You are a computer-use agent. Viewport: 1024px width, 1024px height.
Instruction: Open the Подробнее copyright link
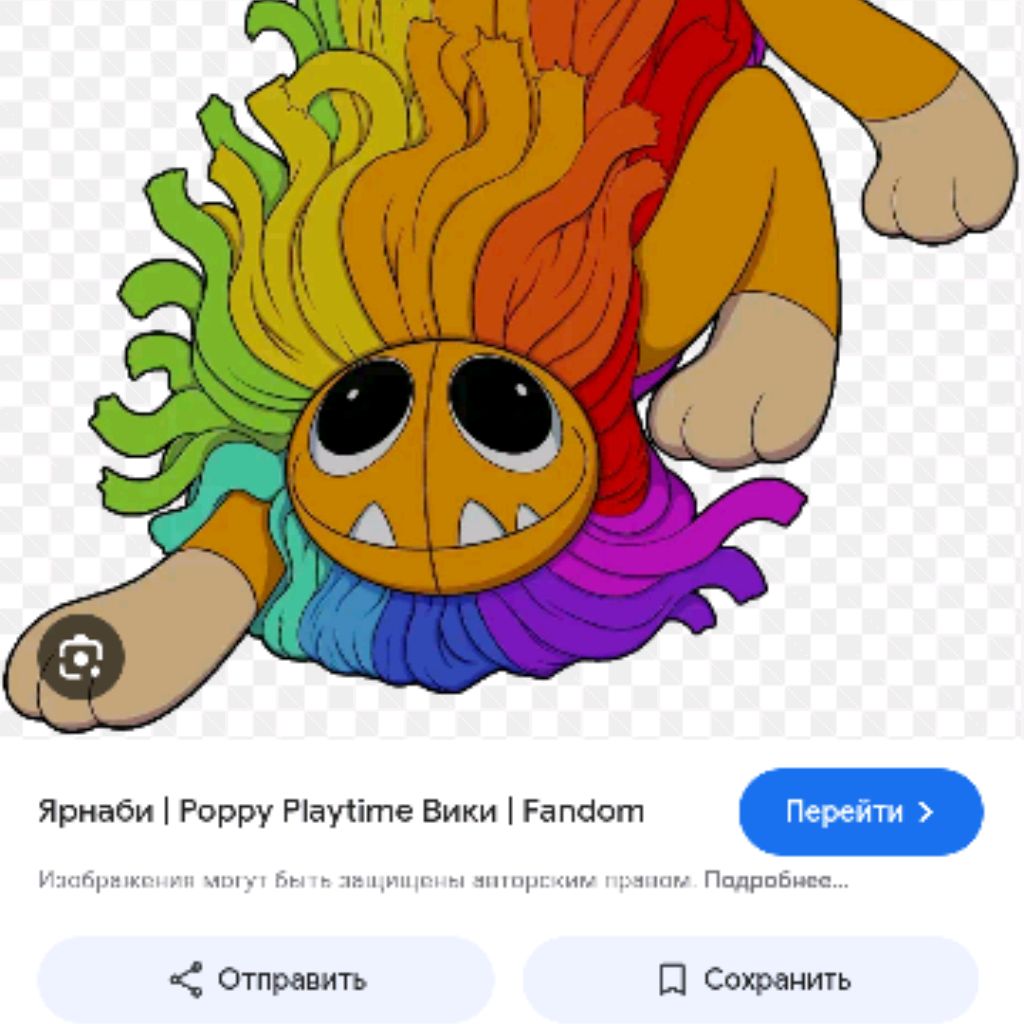pyautogui.click(x=776, y=881)
